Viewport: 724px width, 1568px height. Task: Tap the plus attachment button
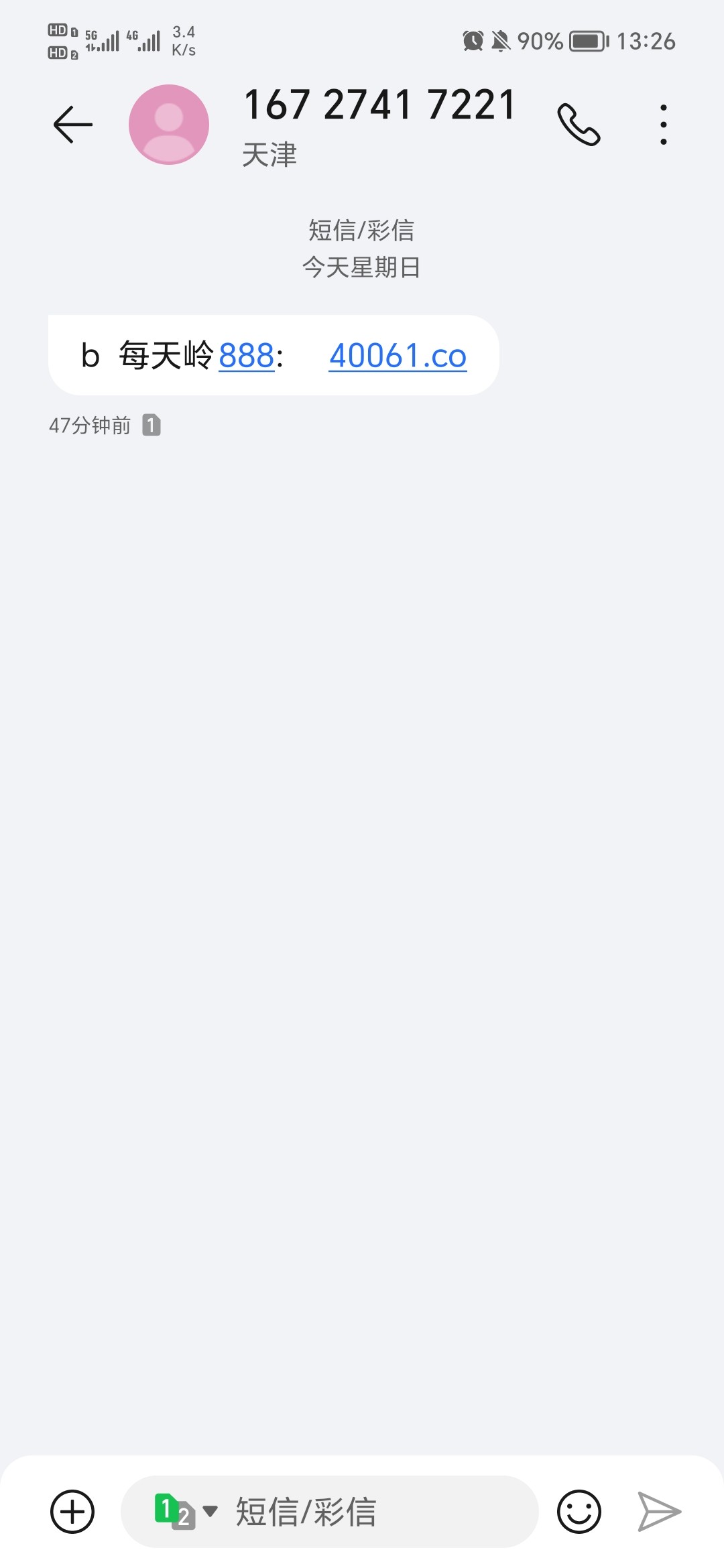(72, 1512)
